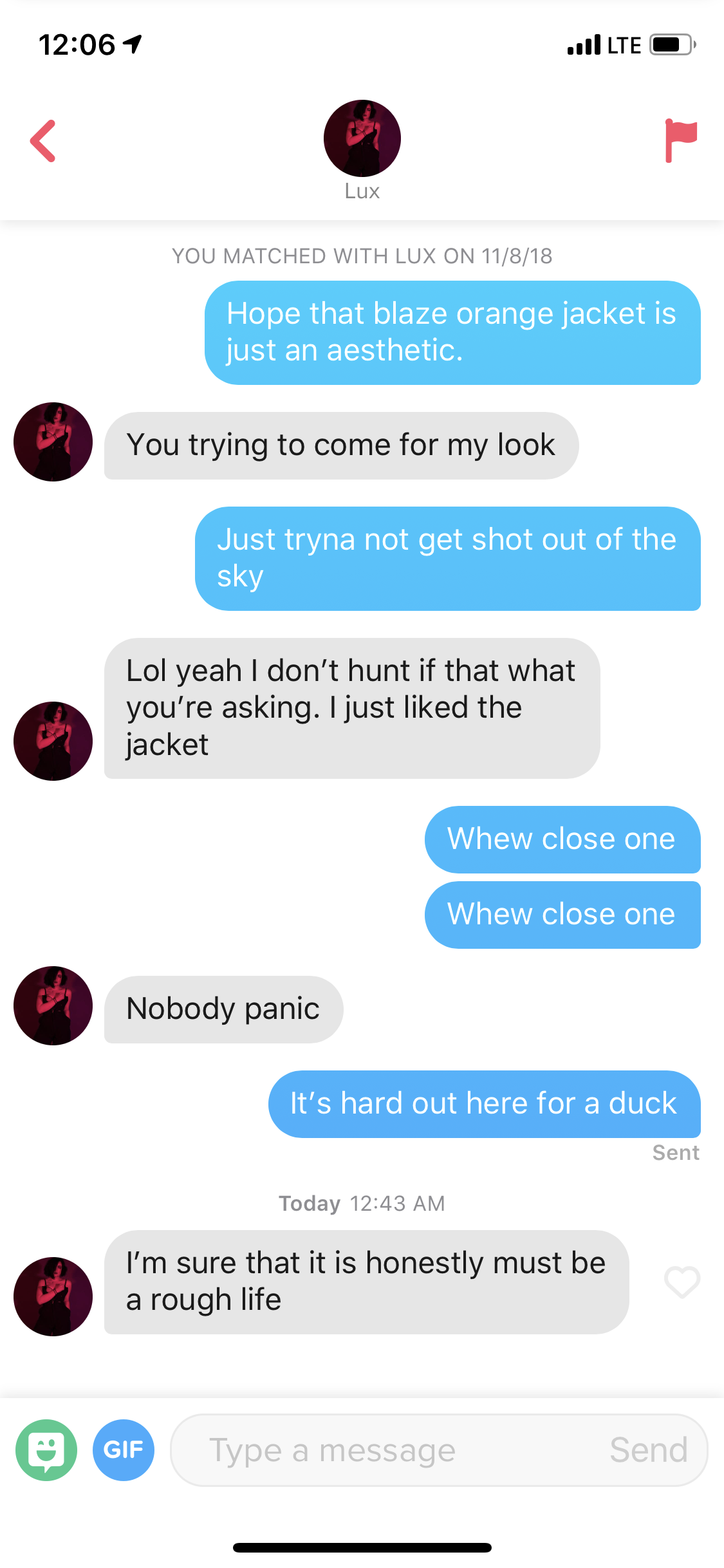The height and width of the screenshot is (1568, 724).
Task: Open the GIF picker
Action: point(124,1450)
